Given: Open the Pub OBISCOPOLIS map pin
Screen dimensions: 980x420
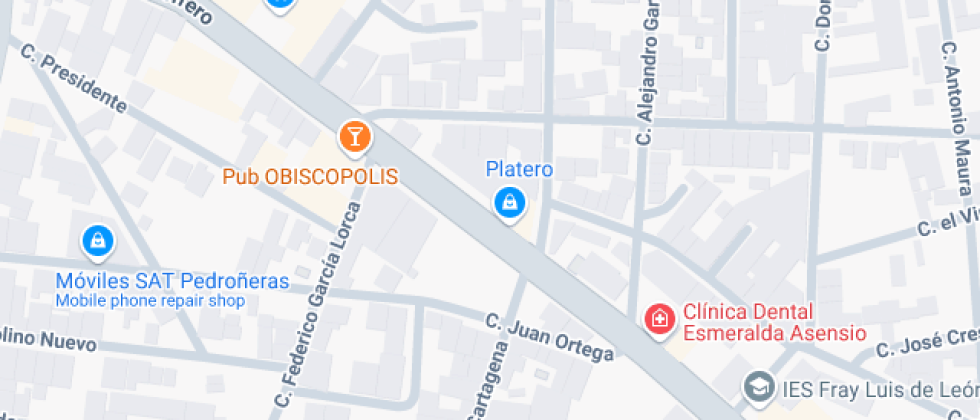Looking at the screenshot, I should click(354, 138).
